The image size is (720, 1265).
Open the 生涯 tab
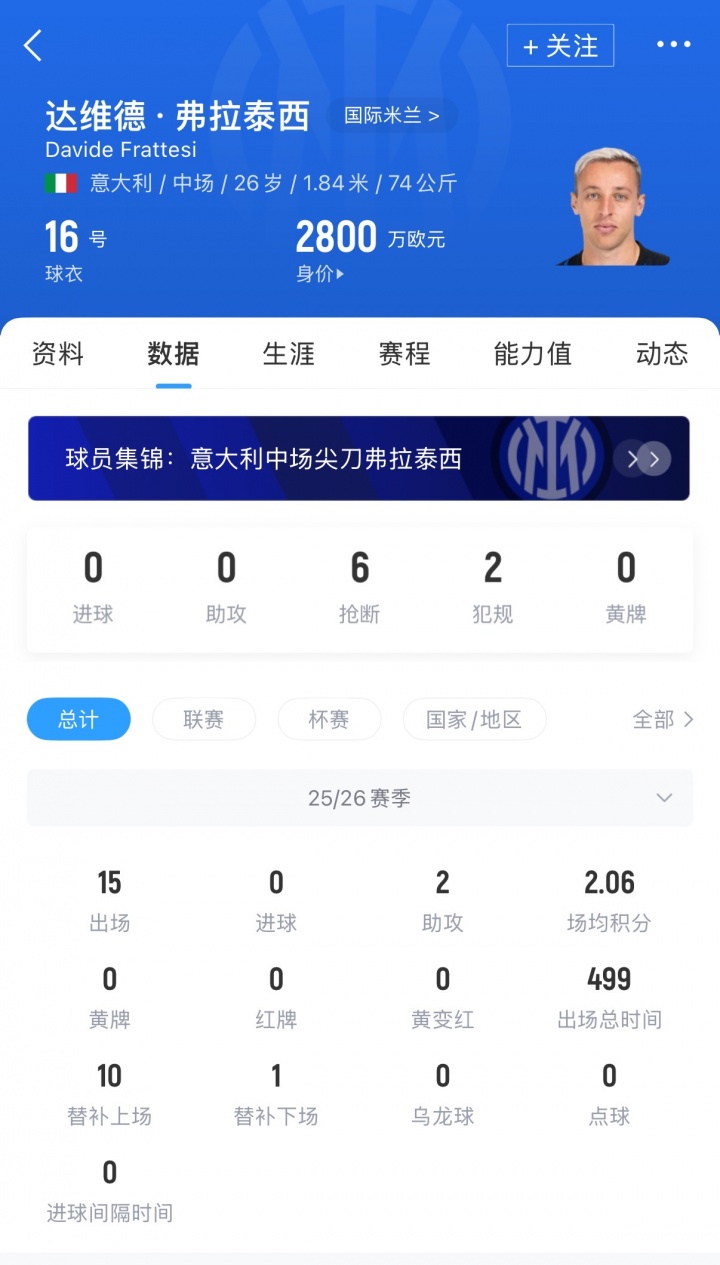(289, 353)
